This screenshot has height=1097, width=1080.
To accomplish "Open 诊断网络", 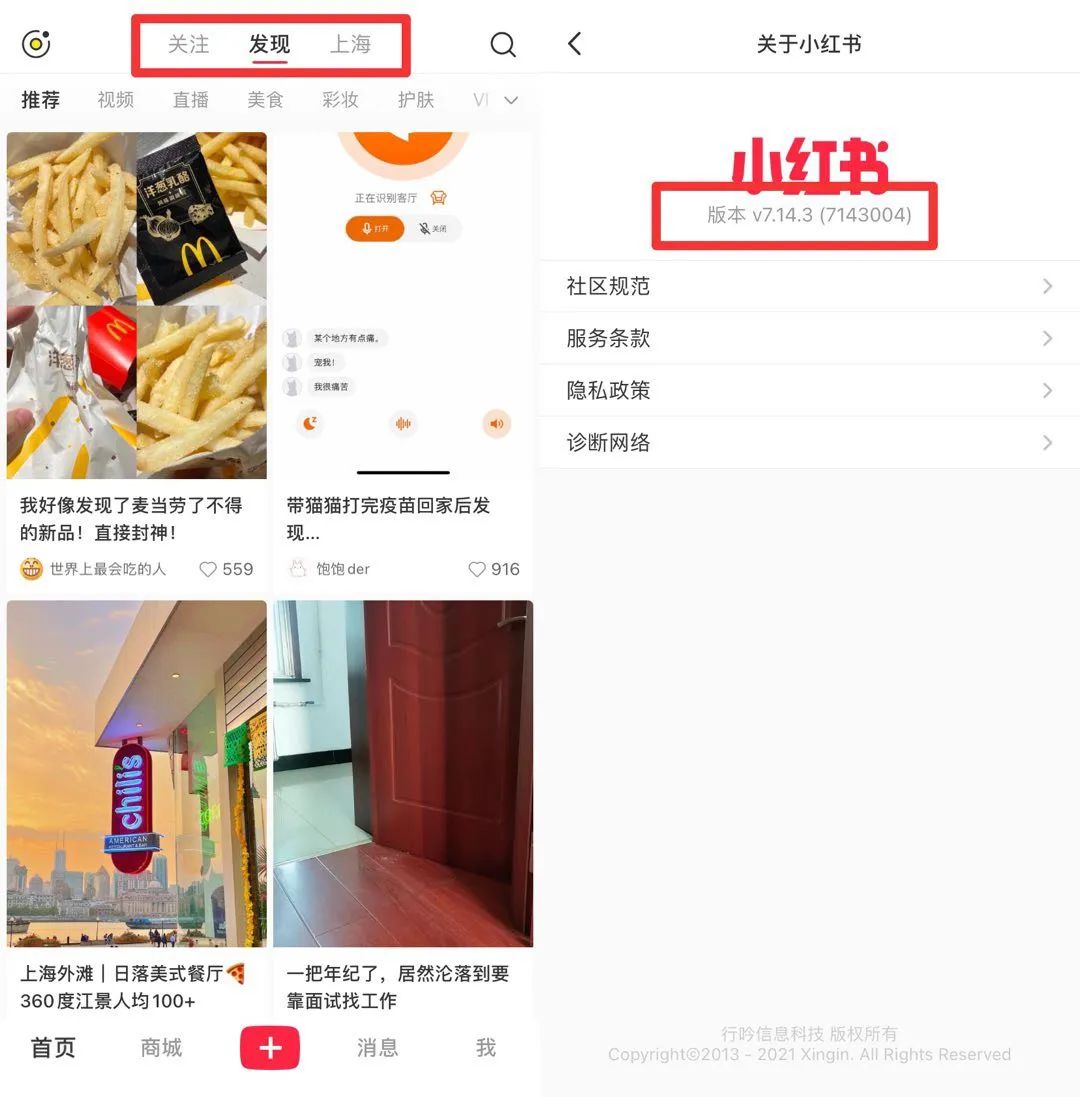I will point(810,442).
